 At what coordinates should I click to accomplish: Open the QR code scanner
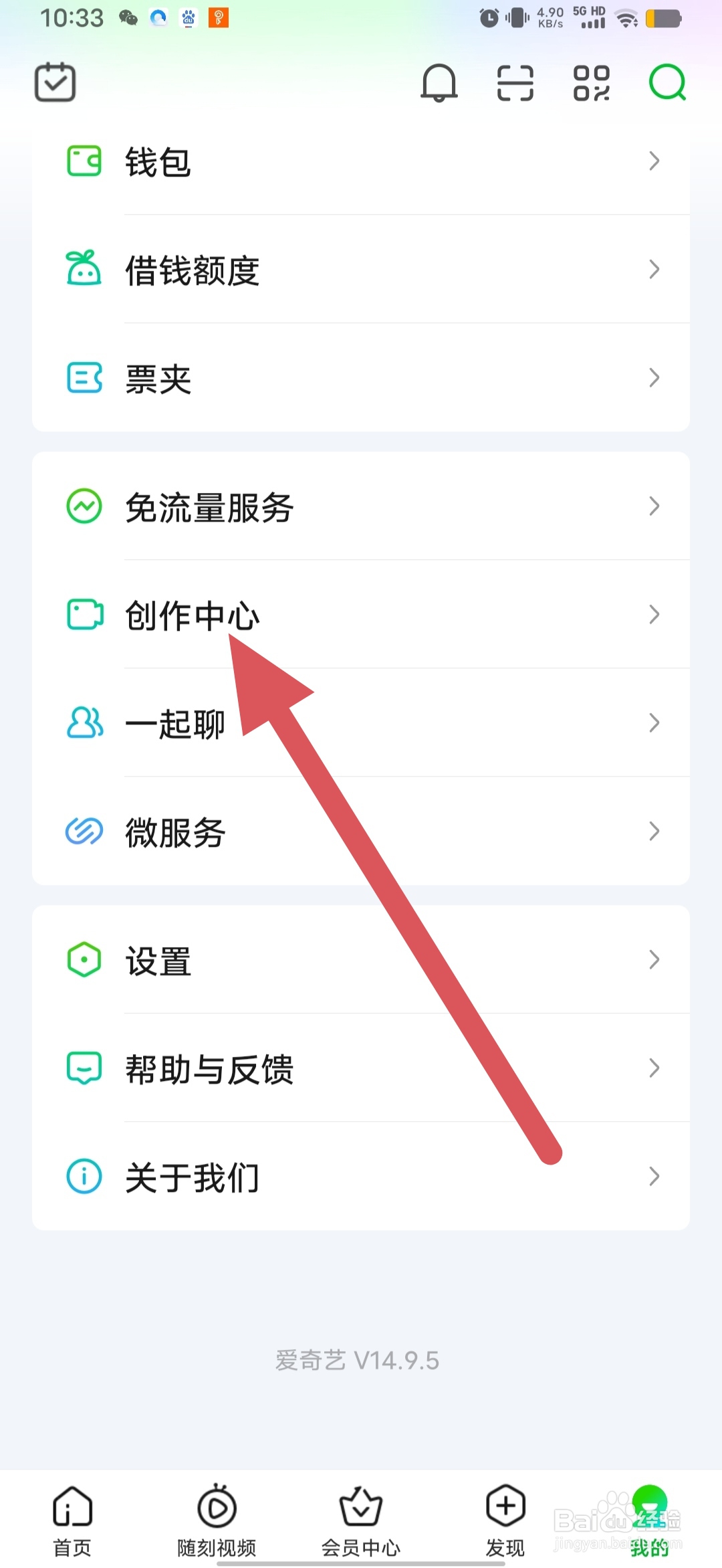(x=515, y=84)
